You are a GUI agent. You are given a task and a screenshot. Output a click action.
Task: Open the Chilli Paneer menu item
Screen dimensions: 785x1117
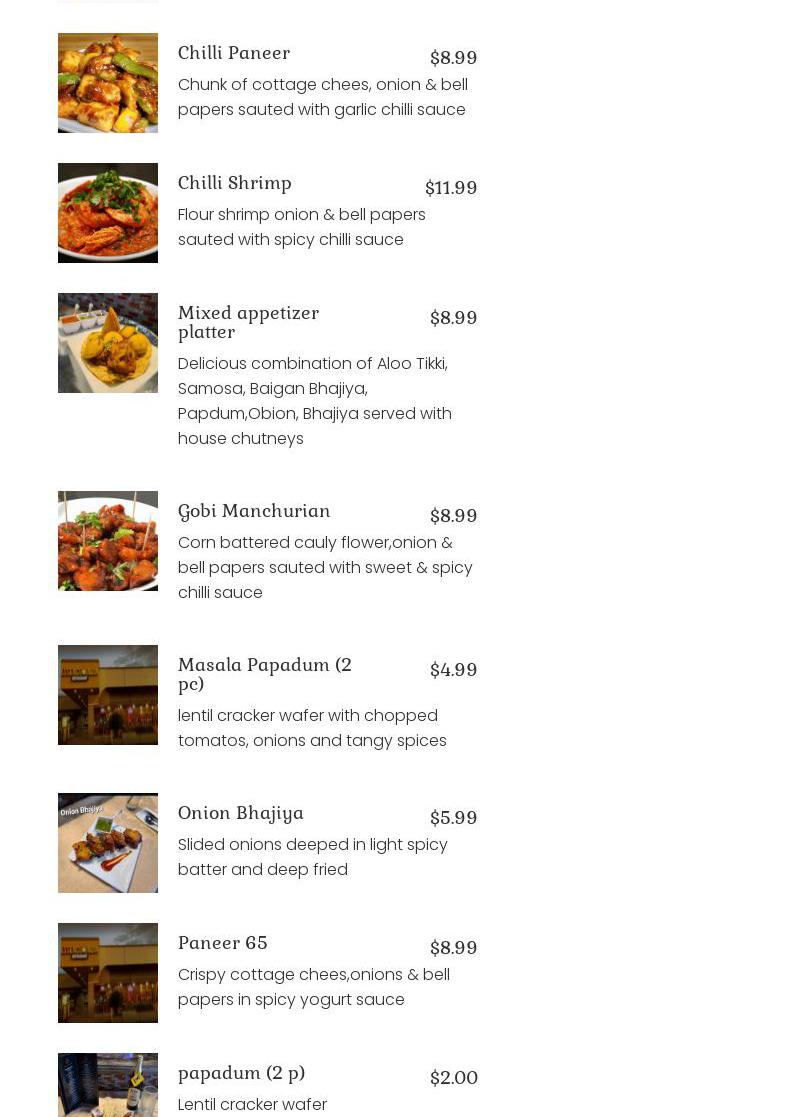coord(234,53)
